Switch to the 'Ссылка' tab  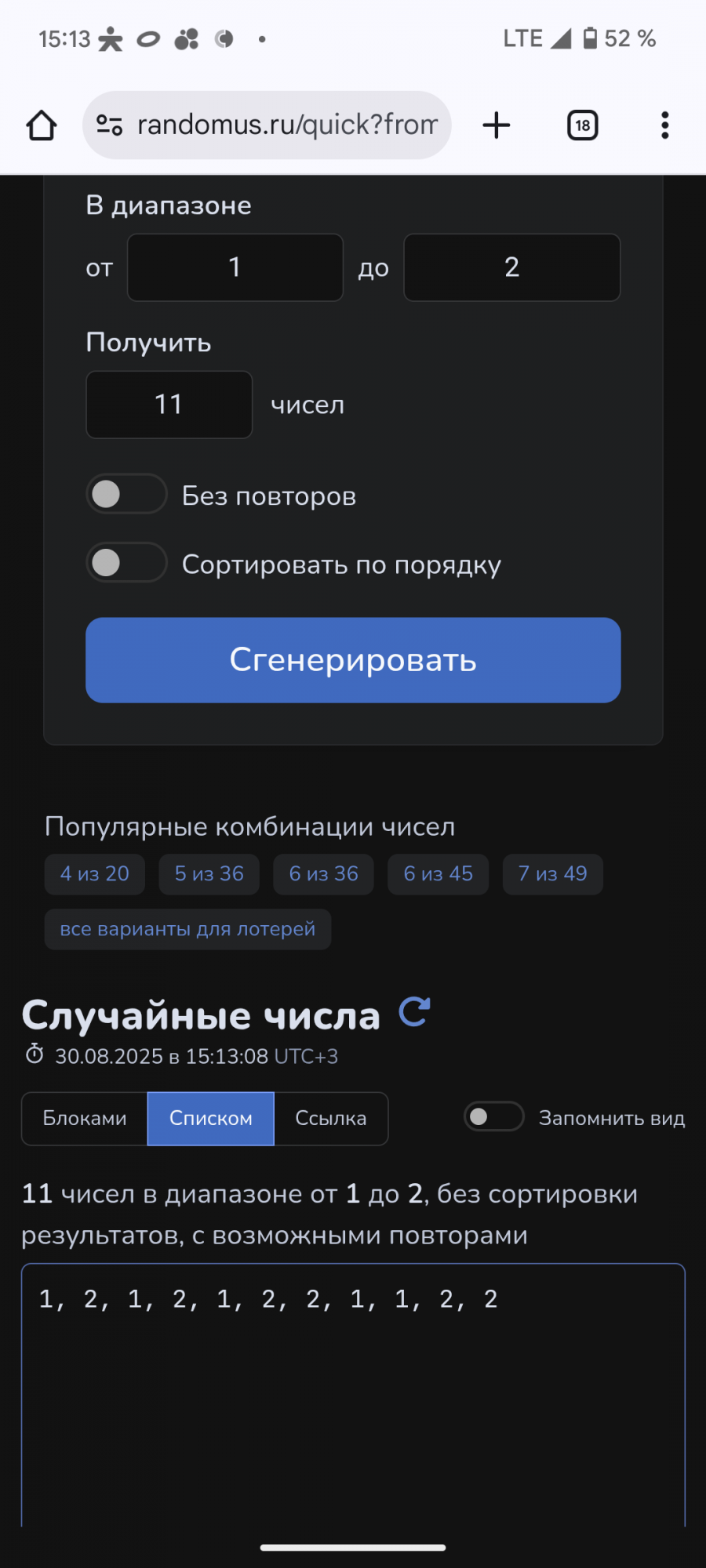(x=330, y=1119)
